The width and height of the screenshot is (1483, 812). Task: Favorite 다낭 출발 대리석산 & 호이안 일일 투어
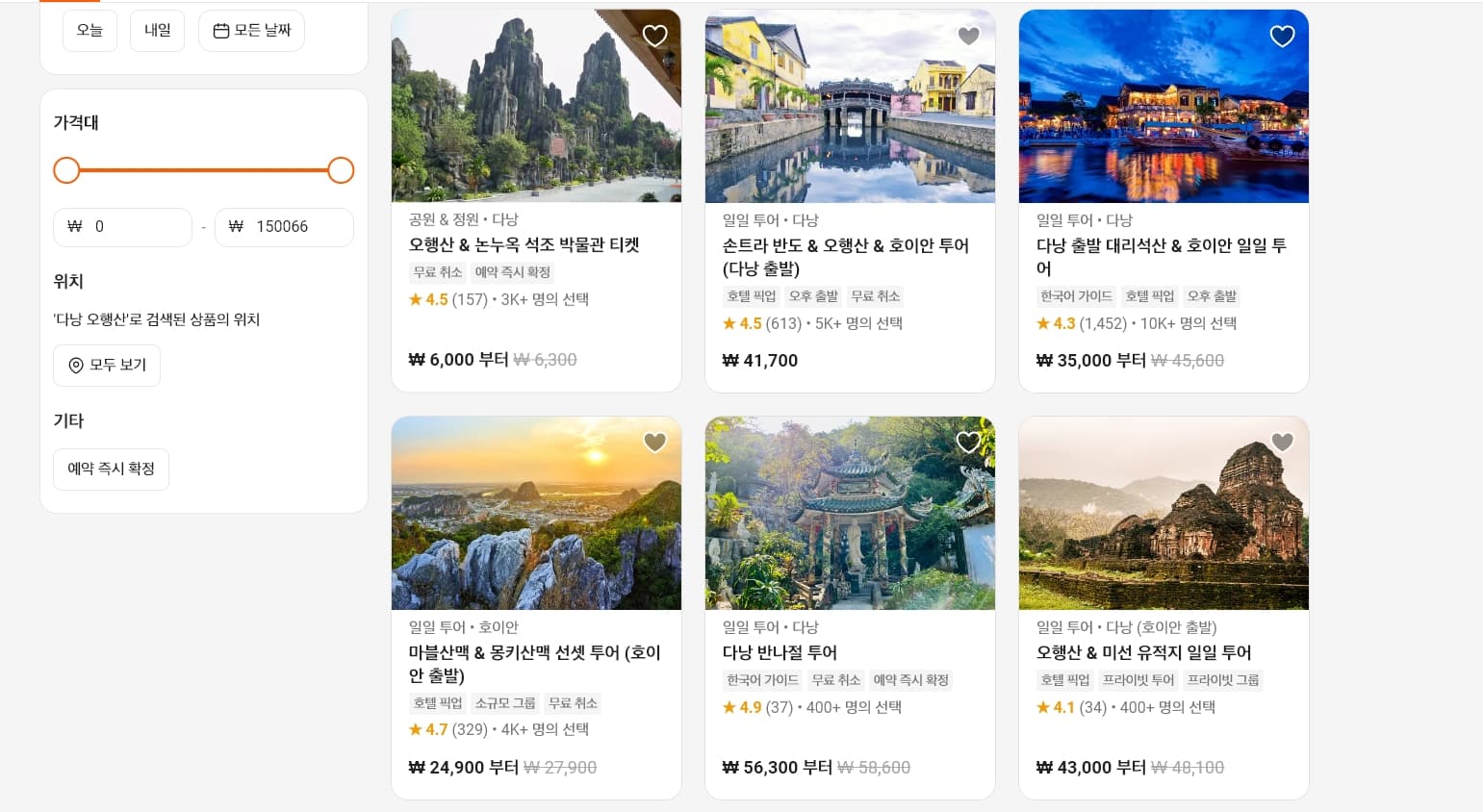[x=1283, y=37]
